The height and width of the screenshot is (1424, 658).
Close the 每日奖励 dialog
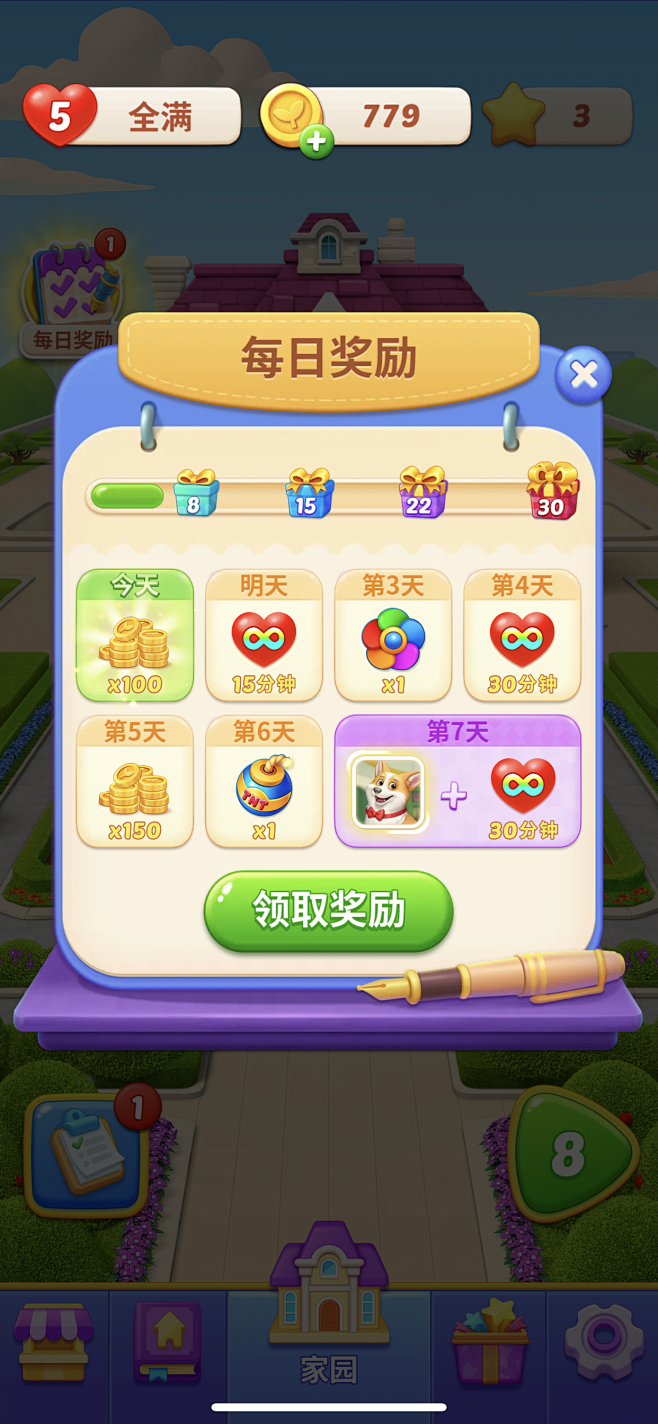[583, 375]
